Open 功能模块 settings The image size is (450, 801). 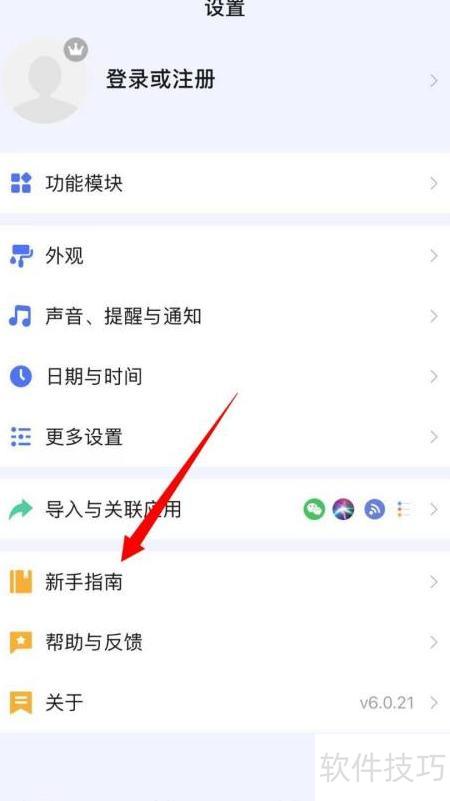225,183
